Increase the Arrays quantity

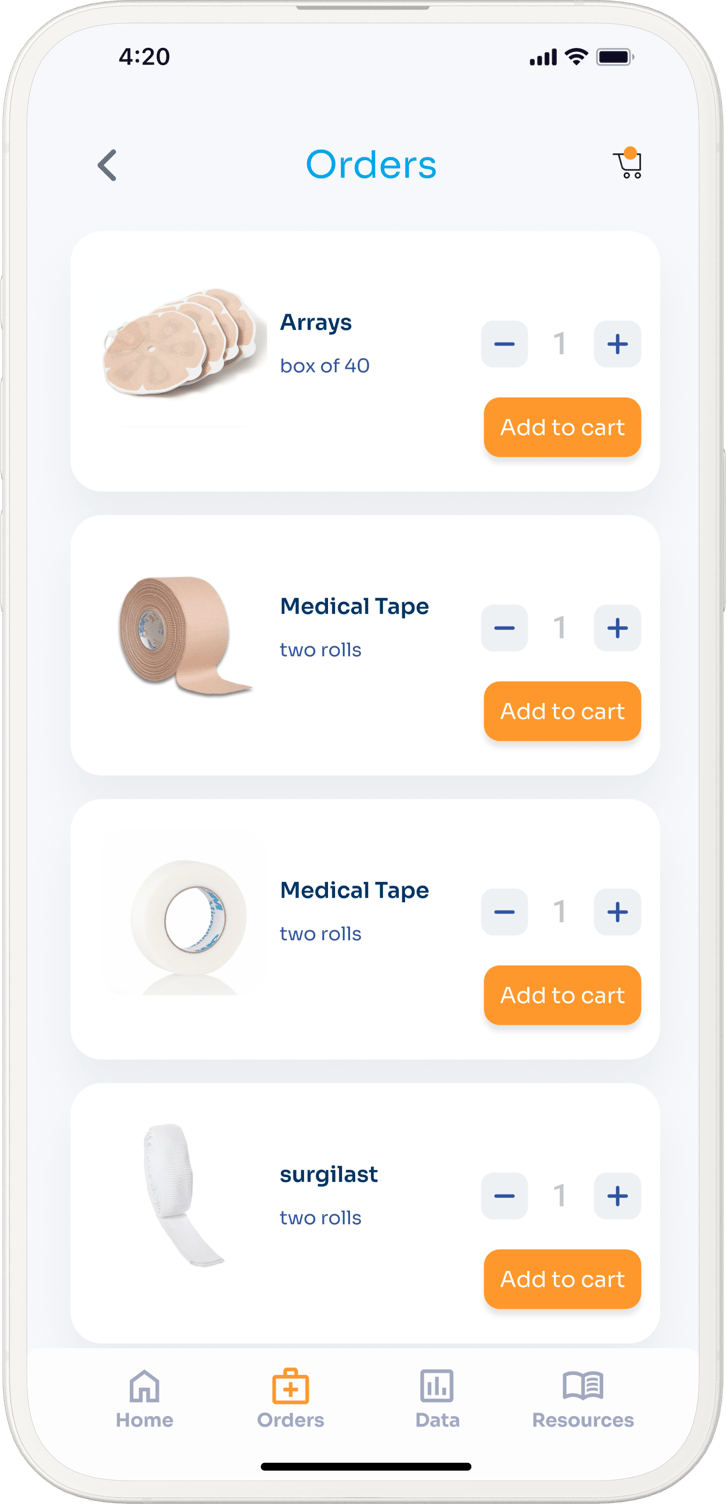(617, 345)
